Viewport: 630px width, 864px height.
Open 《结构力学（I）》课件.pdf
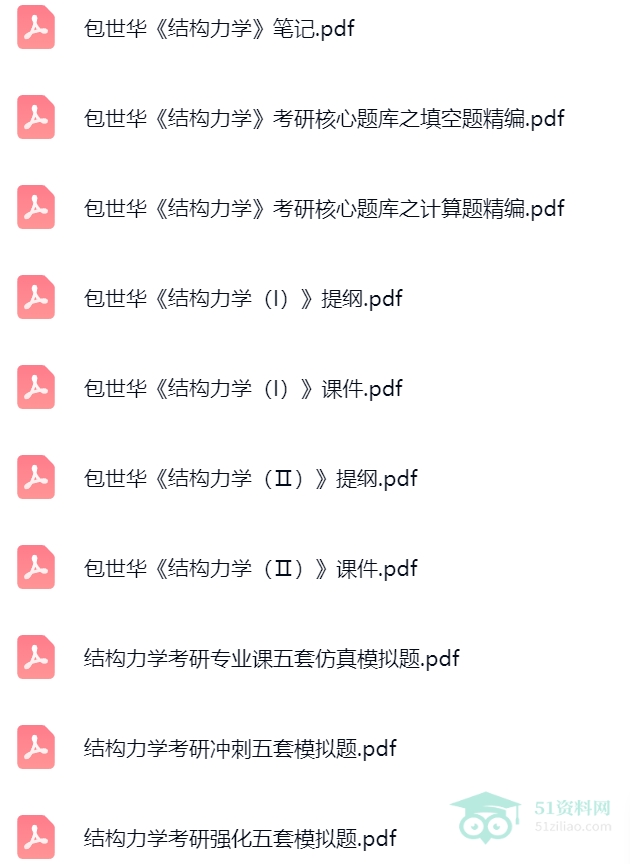pyautogui.click(x=243, y=388)
